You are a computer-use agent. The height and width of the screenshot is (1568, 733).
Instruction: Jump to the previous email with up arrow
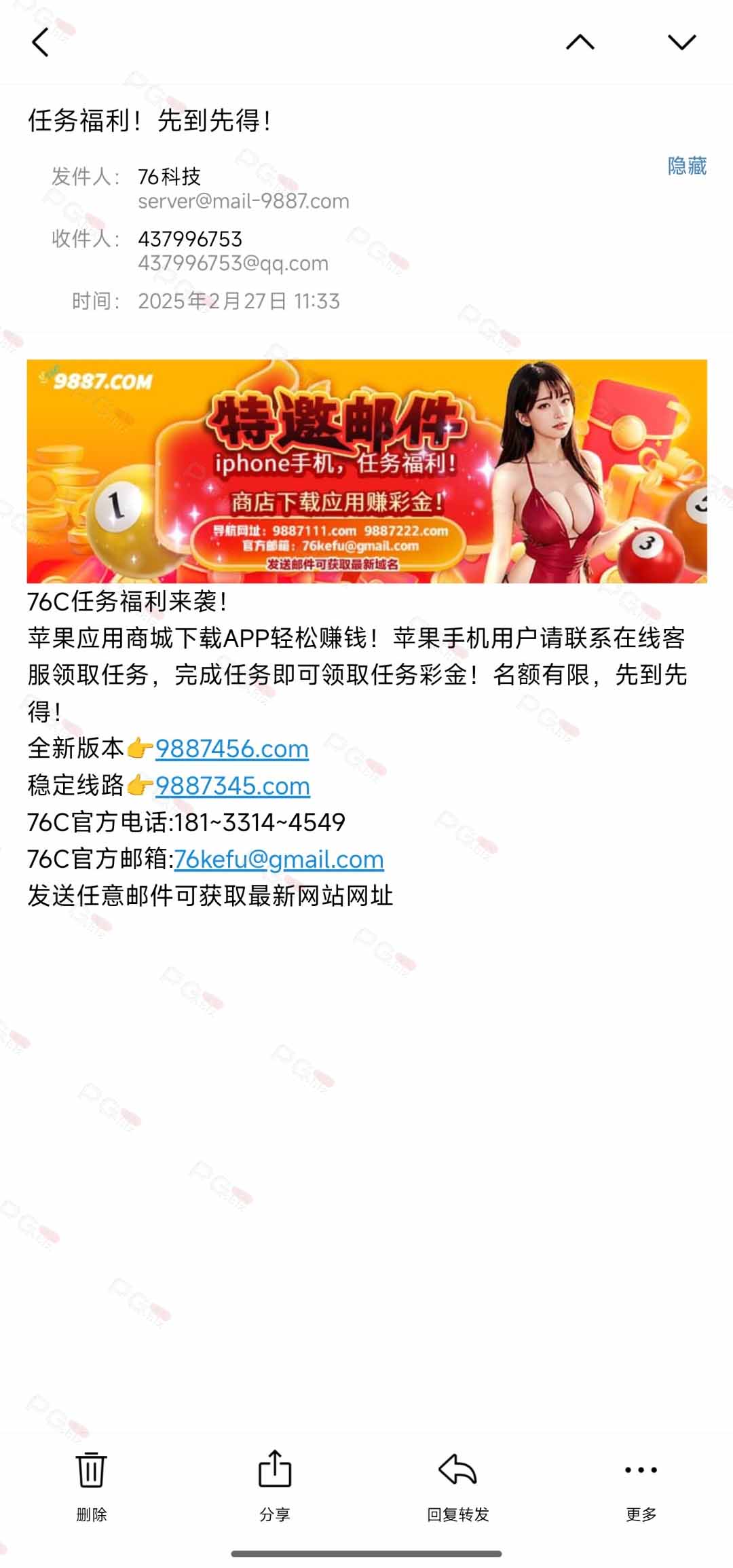click(x=580, y=42)
